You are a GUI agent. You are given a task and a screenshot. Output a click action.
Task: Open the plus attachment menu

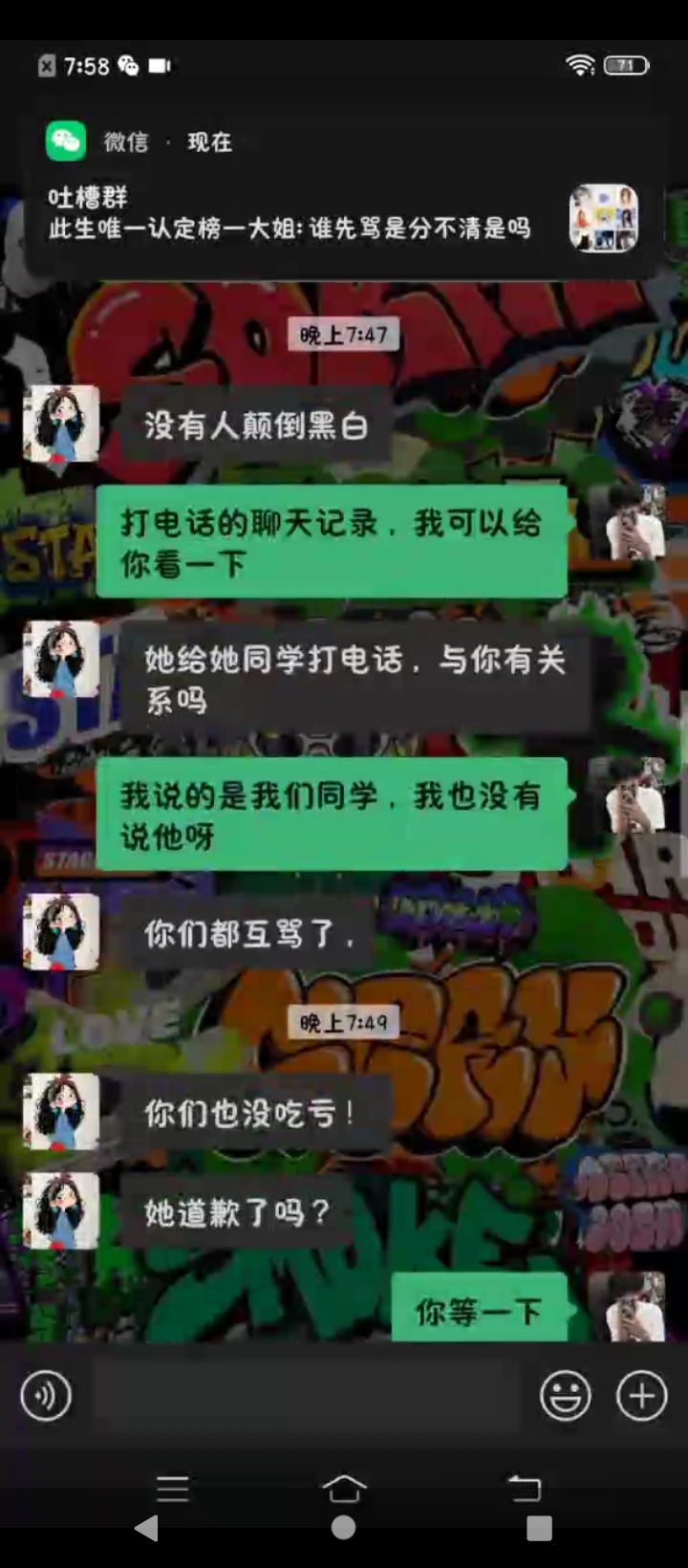click(641, 1396)
